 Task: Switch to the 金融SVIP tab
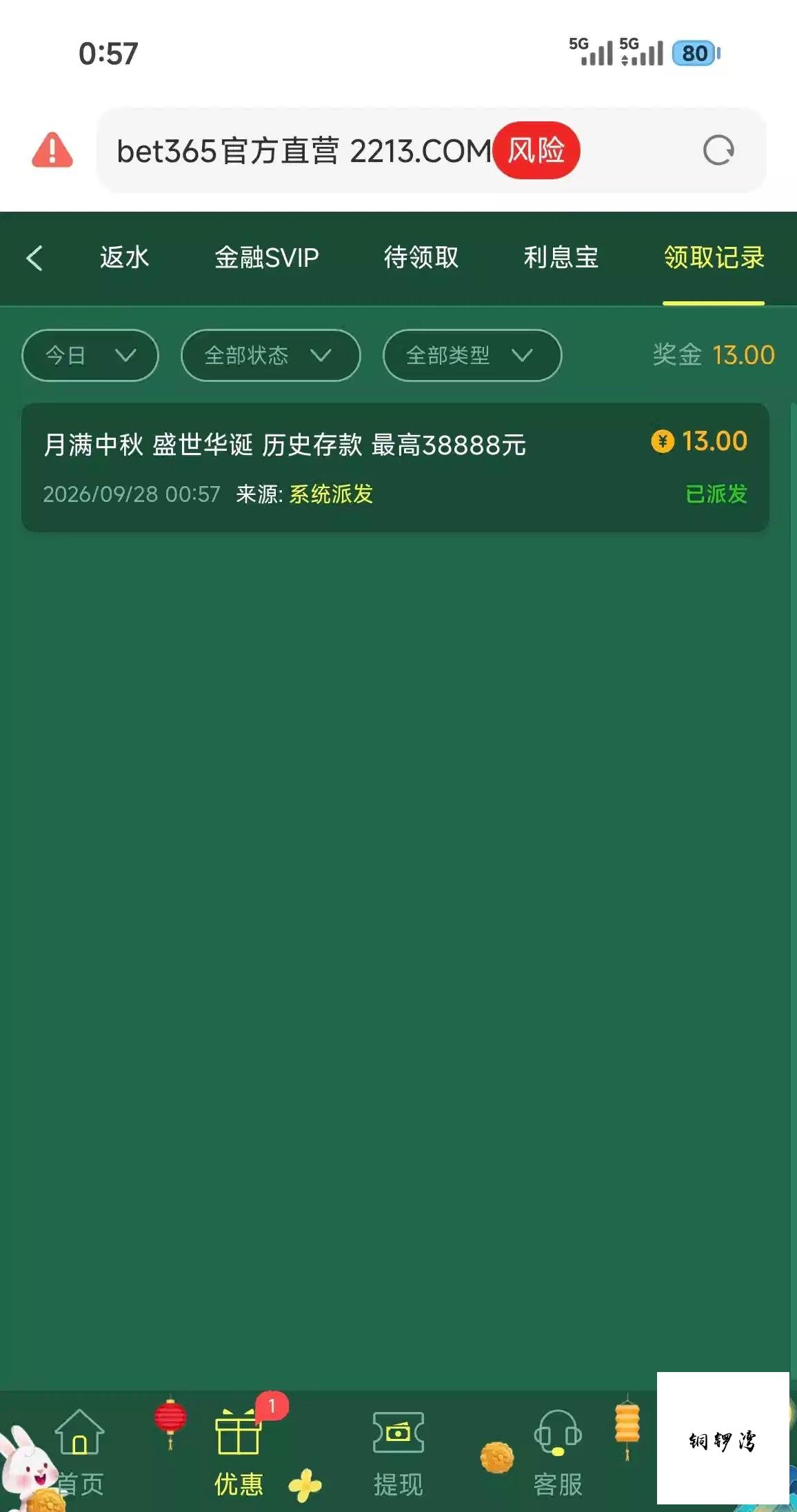coord(267,257)
